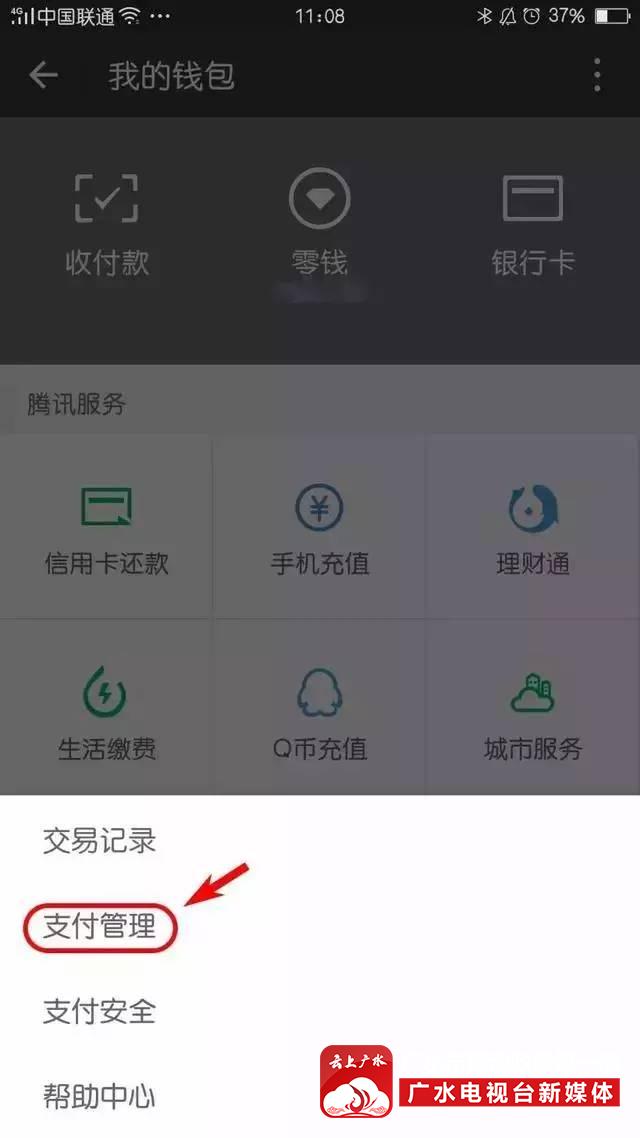Open 交易记录 from the menu
640x1138 pixels.
pos(100,841)
